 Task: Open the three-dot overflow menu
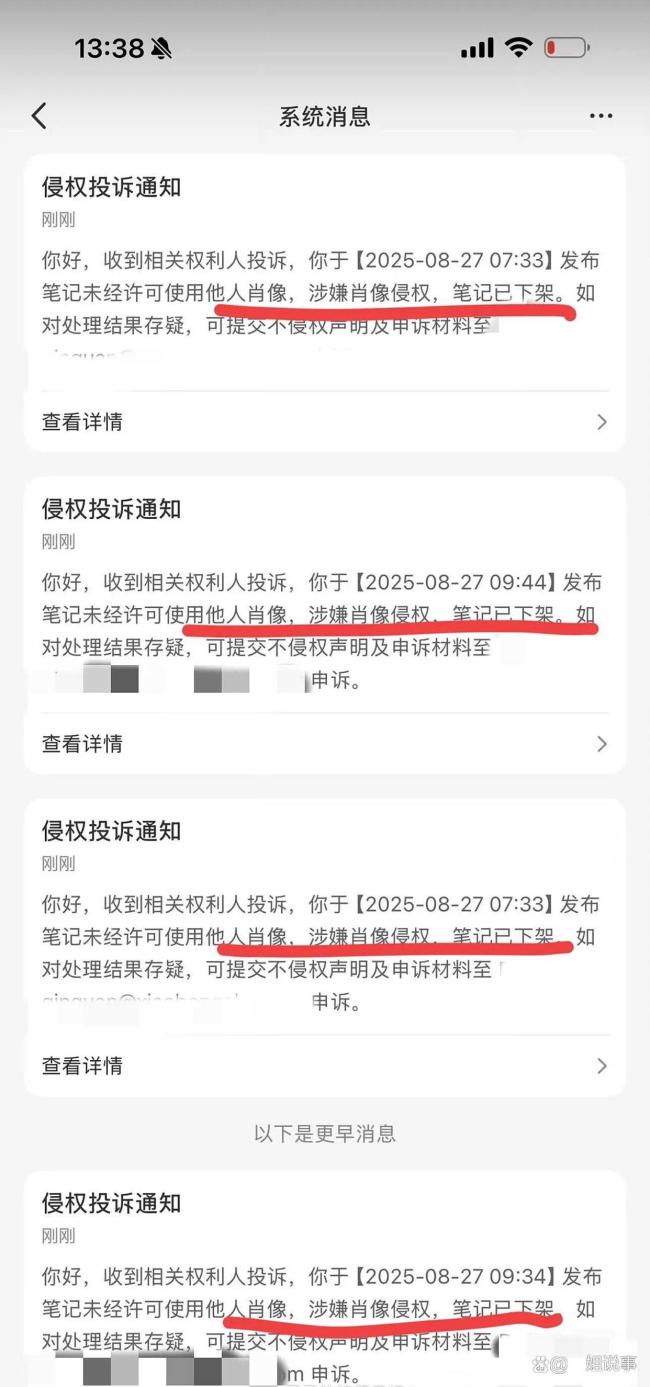(x=601, y=116)
